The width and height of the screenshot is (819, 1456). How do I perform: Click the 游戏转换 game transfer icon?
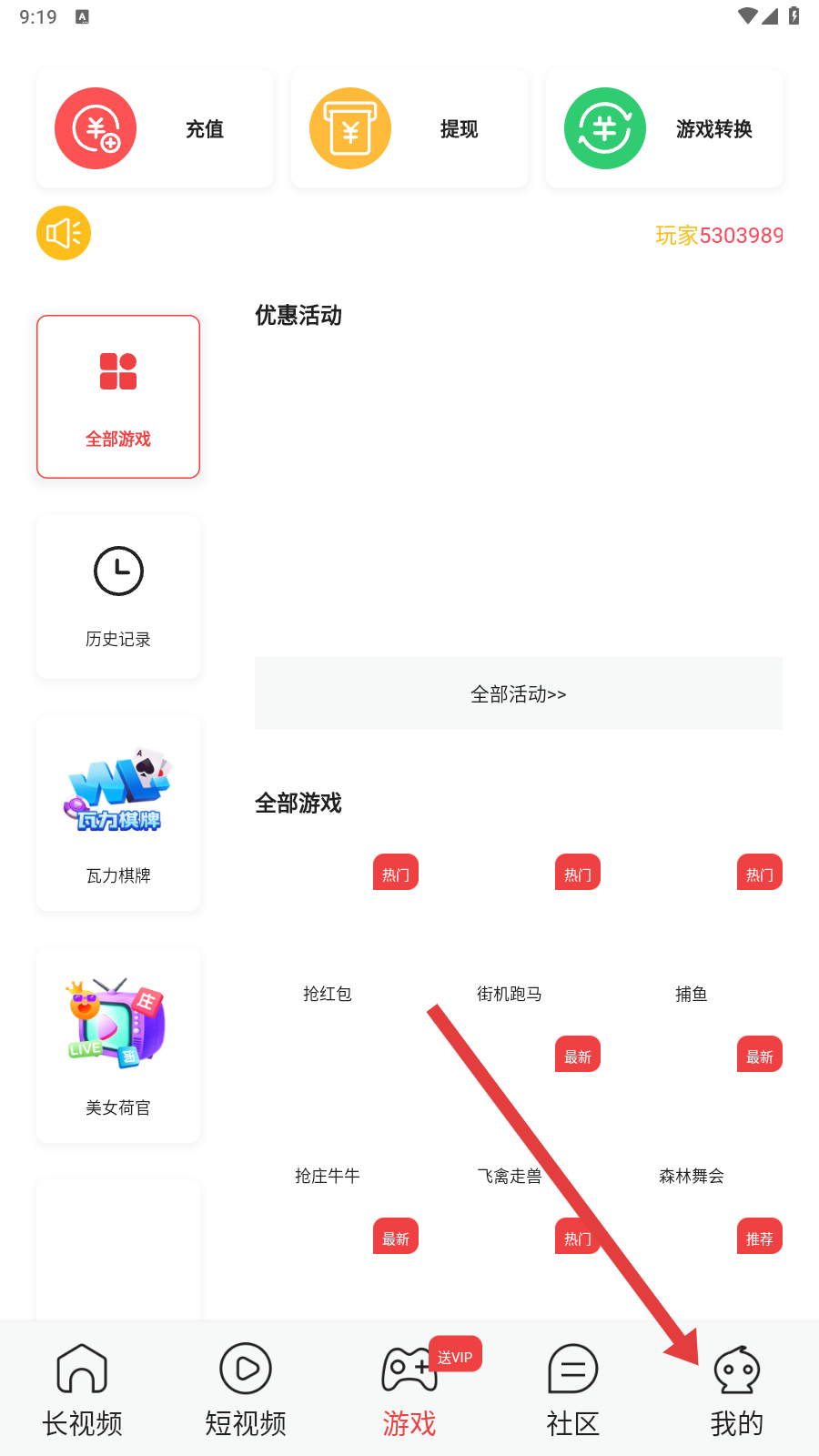point(605,128)
